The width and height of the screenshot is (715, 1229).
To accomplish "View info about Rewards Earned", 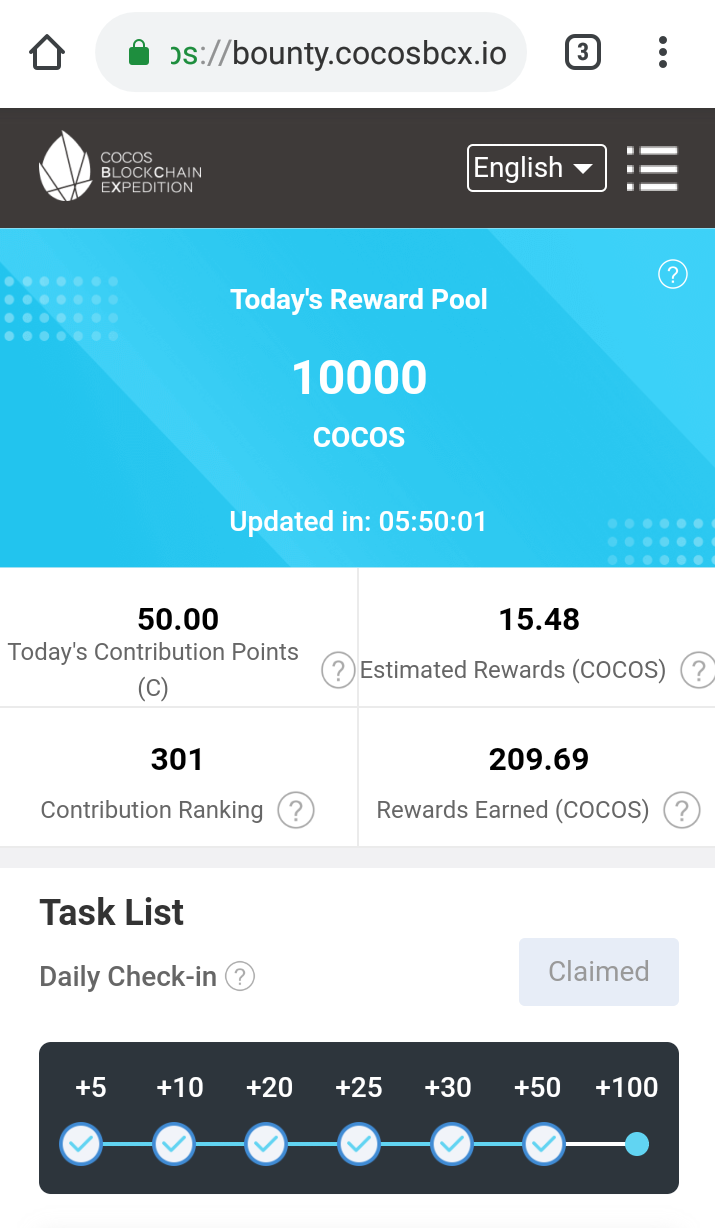I will click(x=681, y=810).
